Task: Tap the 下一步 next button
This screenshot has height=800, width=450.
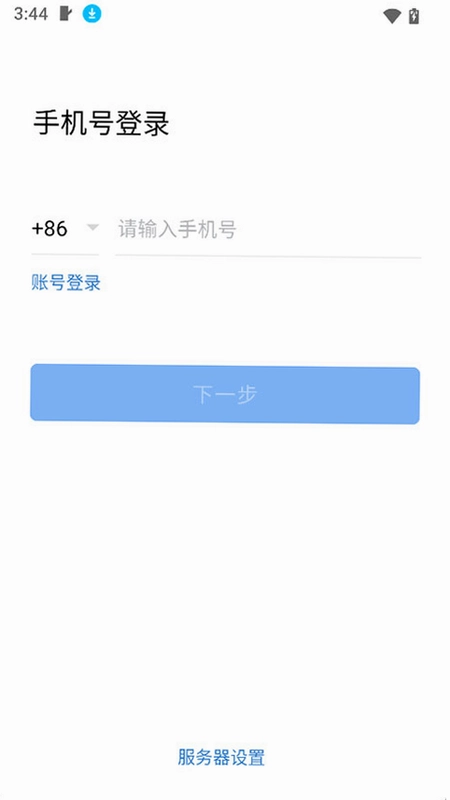Action: (x=225, y=394)
